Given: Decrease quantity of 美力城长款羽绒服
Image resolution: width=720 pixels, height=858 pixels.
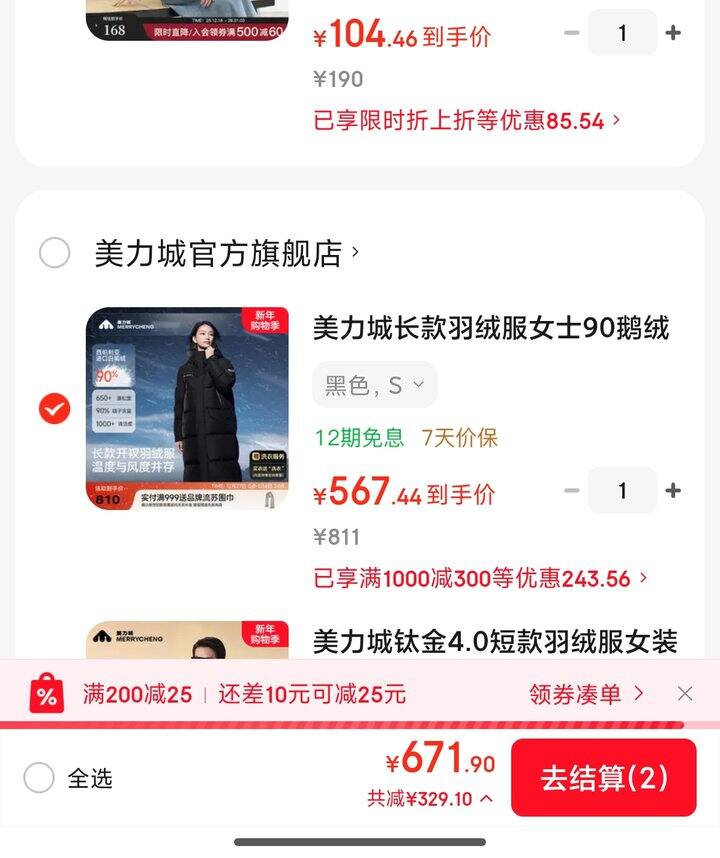Looking at the screenshot, I should point(572,491).
